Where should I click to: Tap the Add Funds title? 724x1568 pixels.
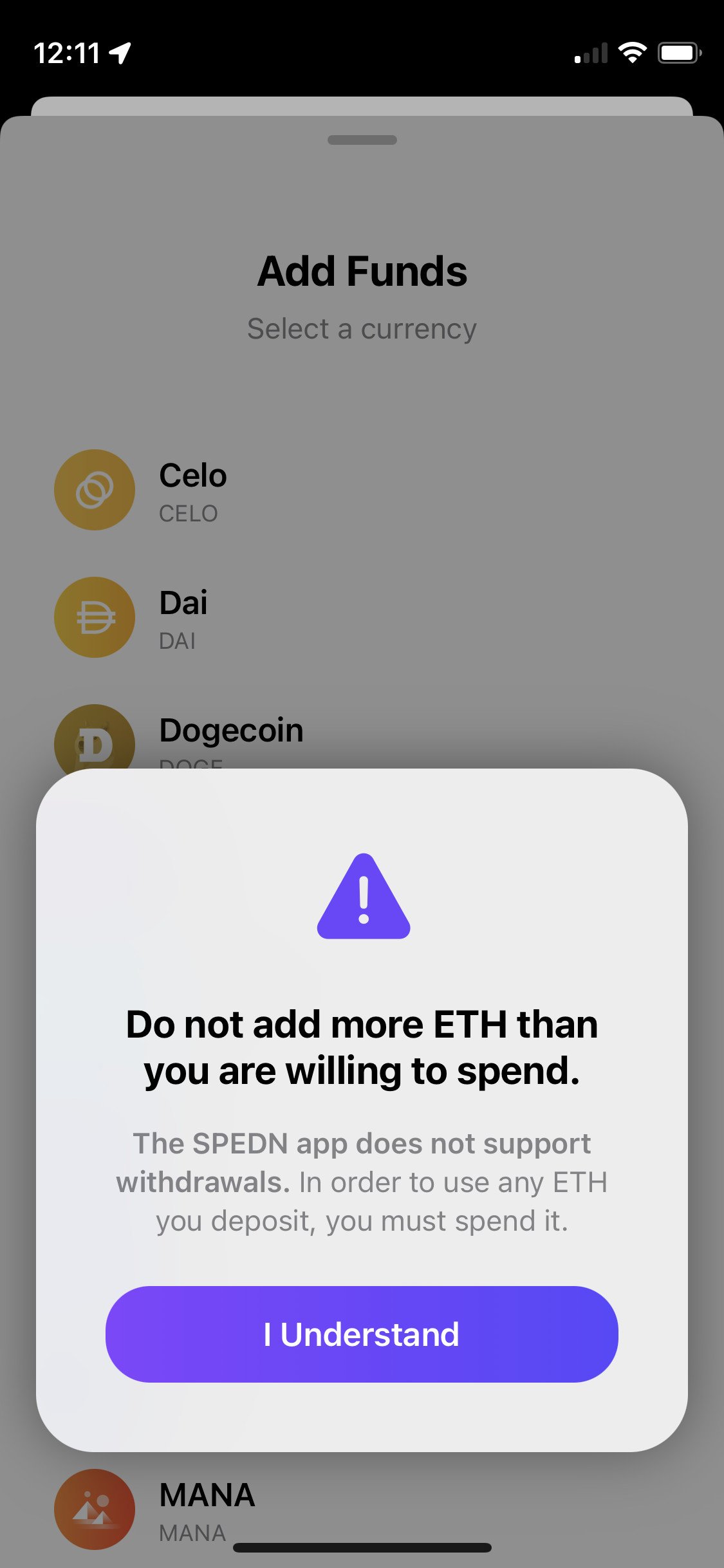(362, 271)
